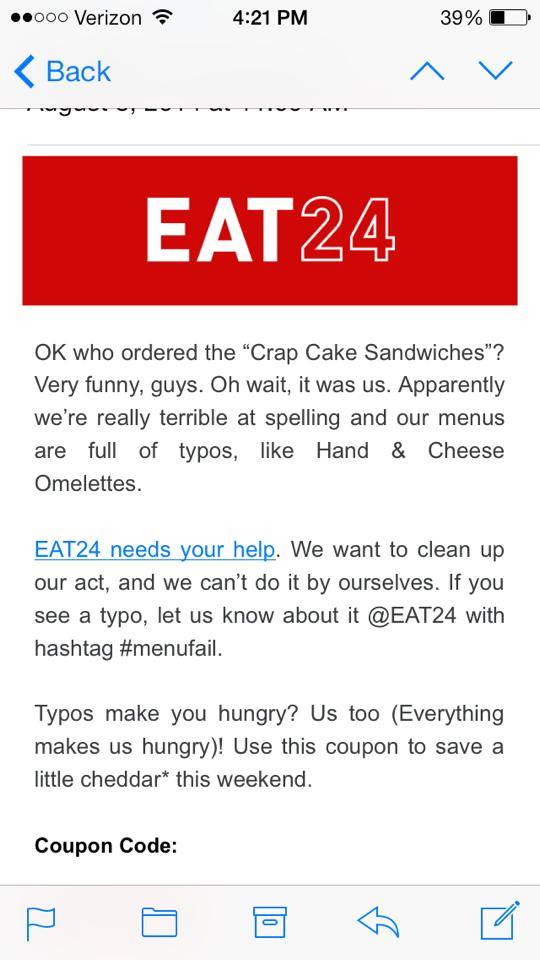Compose a new email

click(x=500, y=920)
